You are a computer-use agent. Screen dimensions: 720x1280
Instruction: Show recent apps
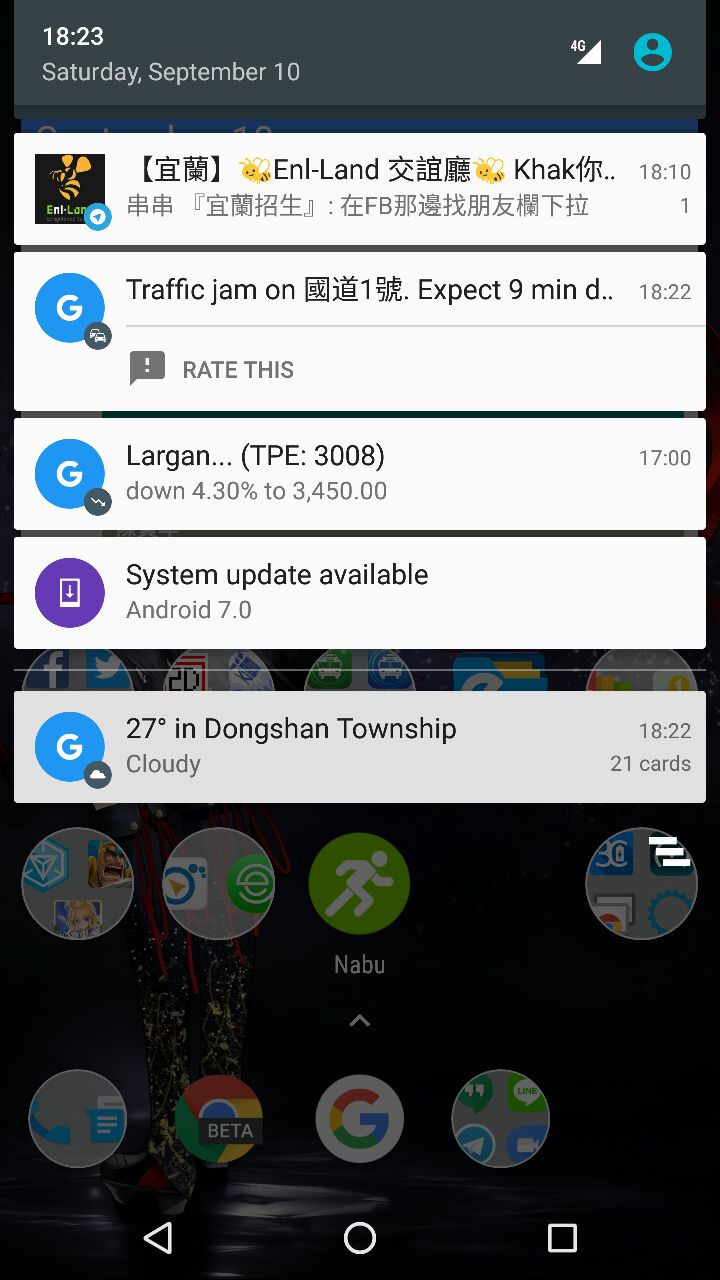pos(562,1238)
